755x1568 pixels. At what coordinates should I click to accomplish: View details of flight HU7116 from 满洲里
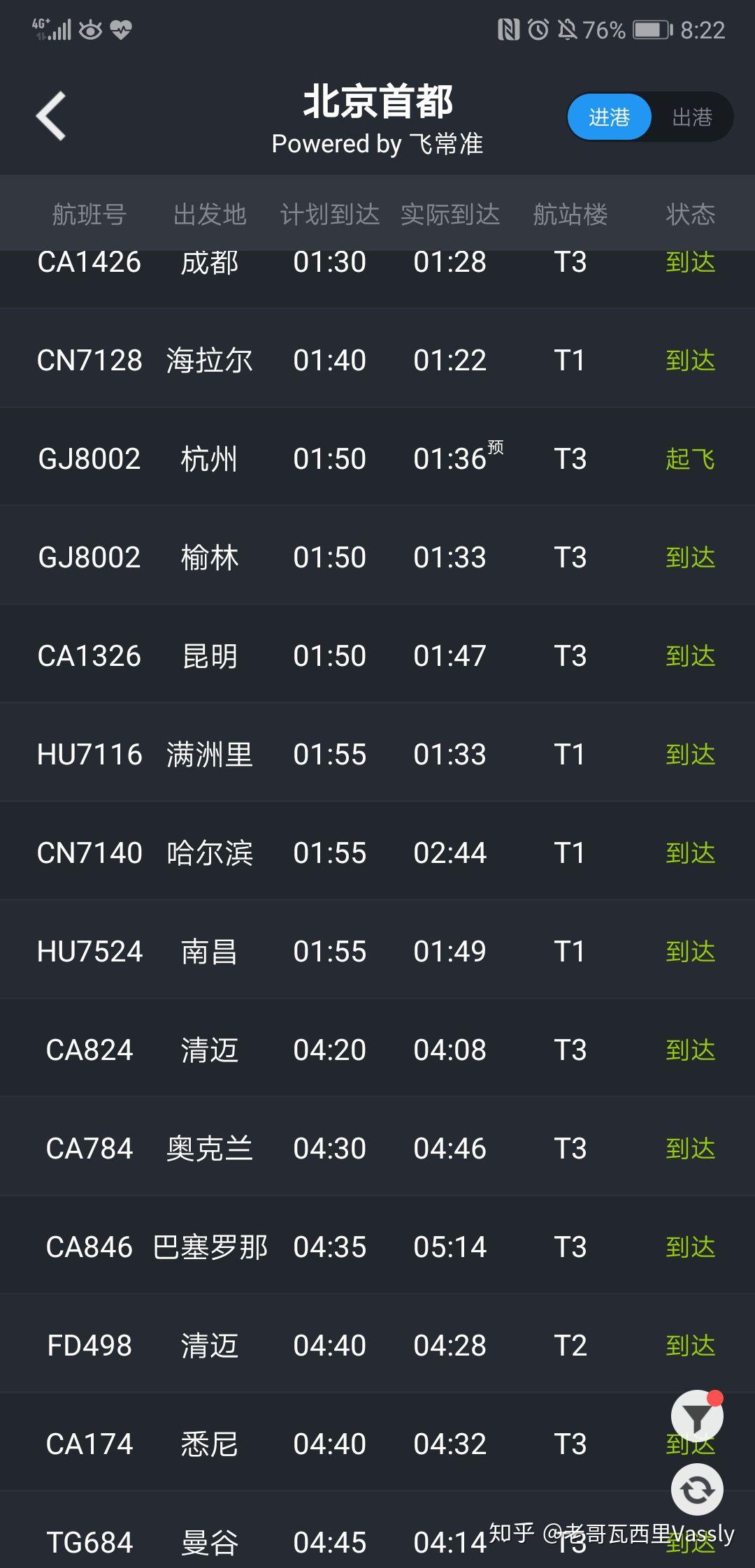pos(377,755)
